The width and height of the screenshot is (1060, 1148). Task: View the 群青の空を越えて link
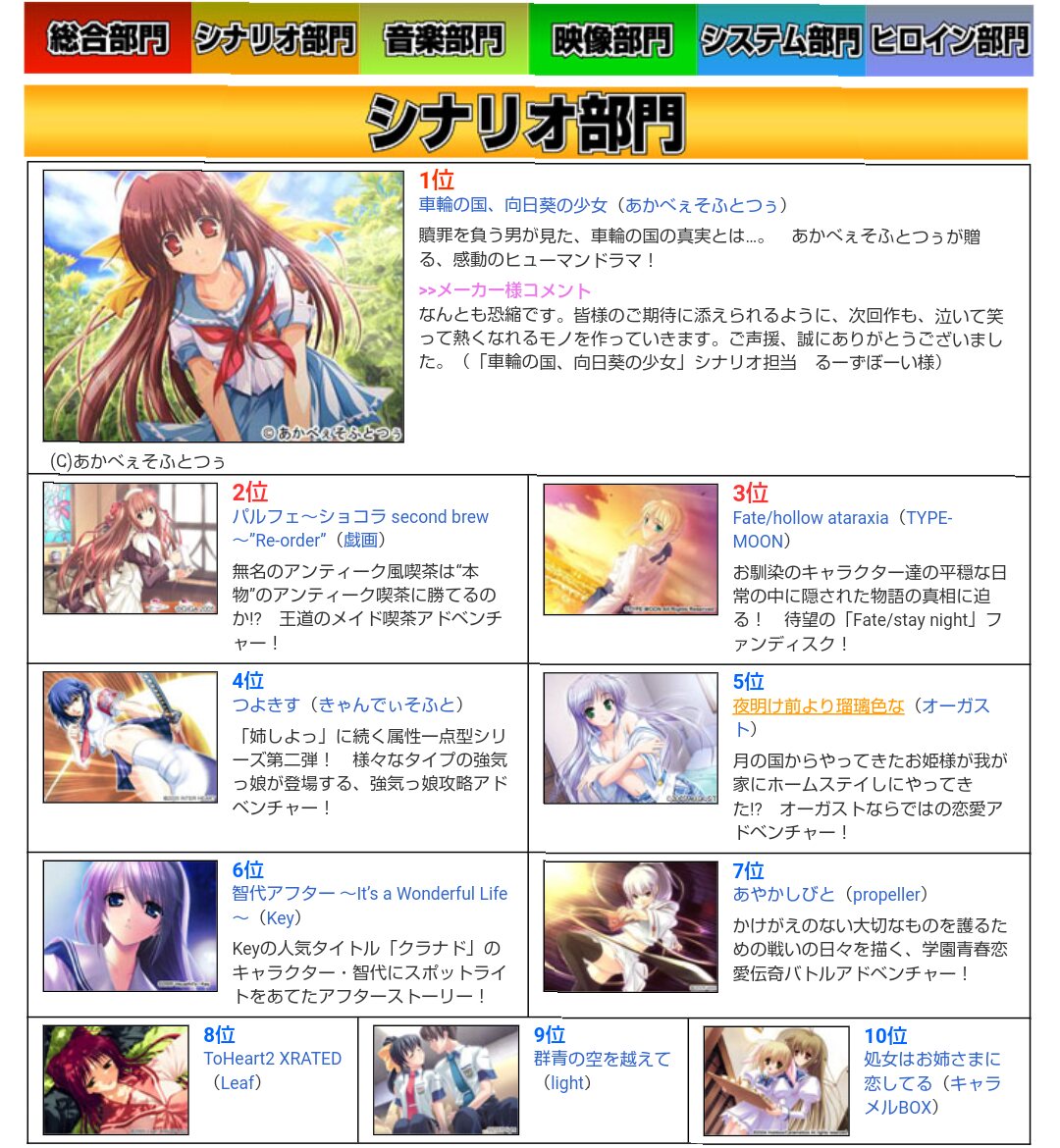602,1059
